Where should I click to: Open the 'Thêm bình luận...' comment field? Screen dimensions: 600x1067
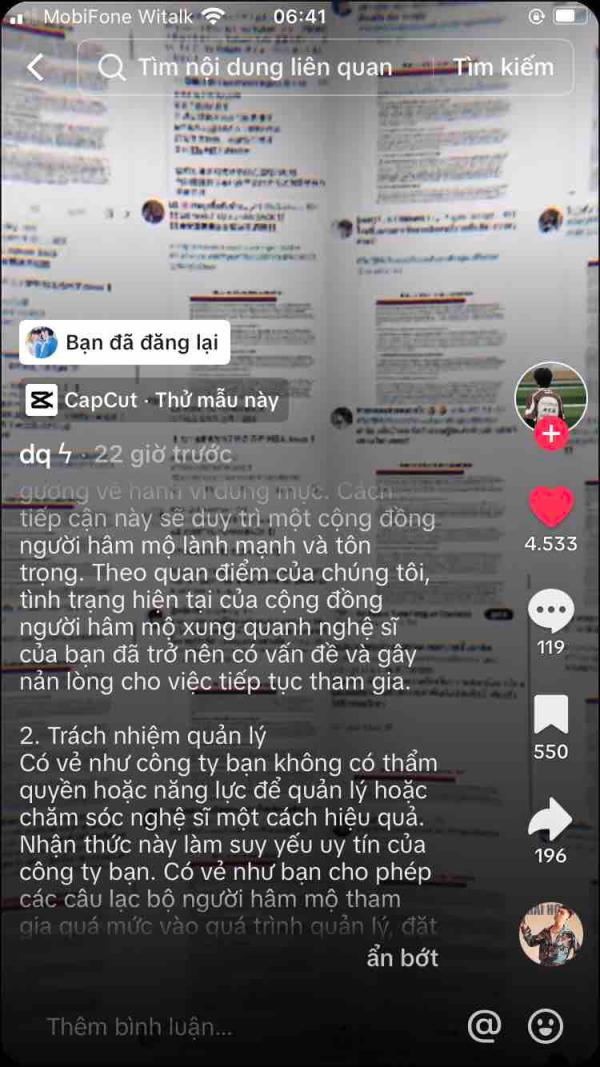click(140, 1026)
